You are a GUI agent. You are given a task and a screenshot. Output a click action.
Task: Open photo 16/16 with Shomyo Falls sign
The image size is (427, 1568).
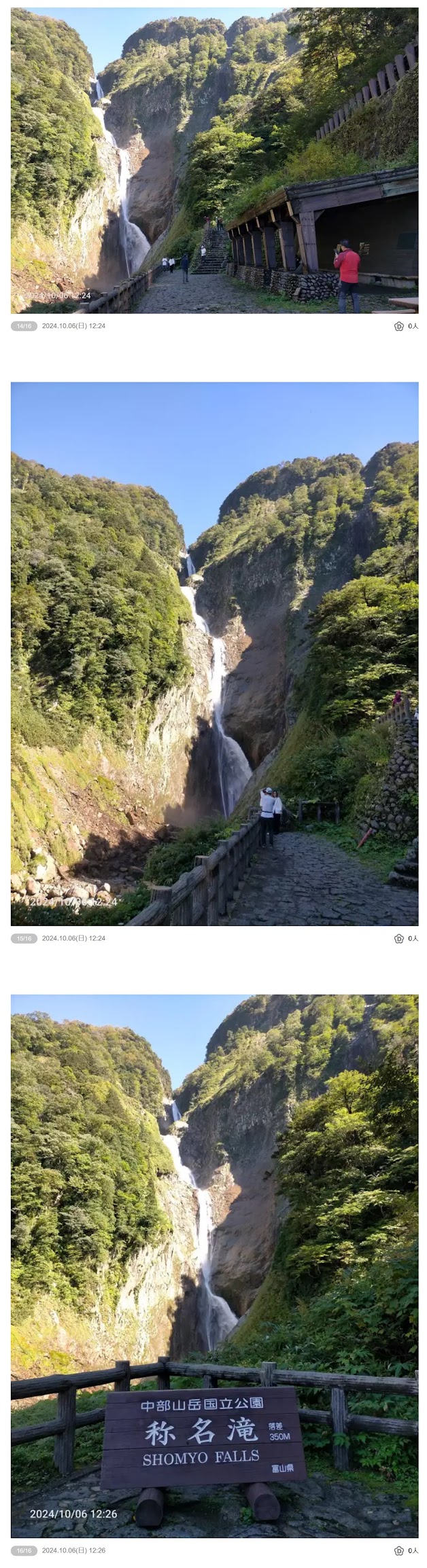pos(214,1266)
